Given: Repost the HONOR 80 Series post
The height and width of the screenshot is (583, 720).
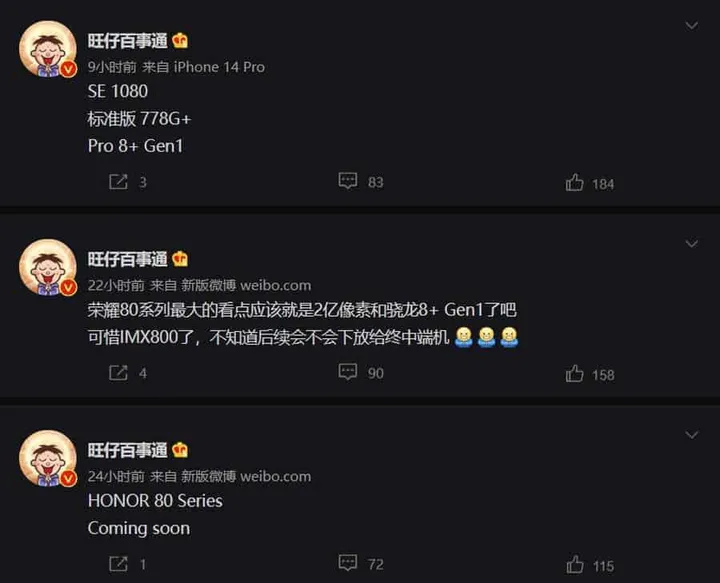Looking at the screenshot, I should [118, 564].
